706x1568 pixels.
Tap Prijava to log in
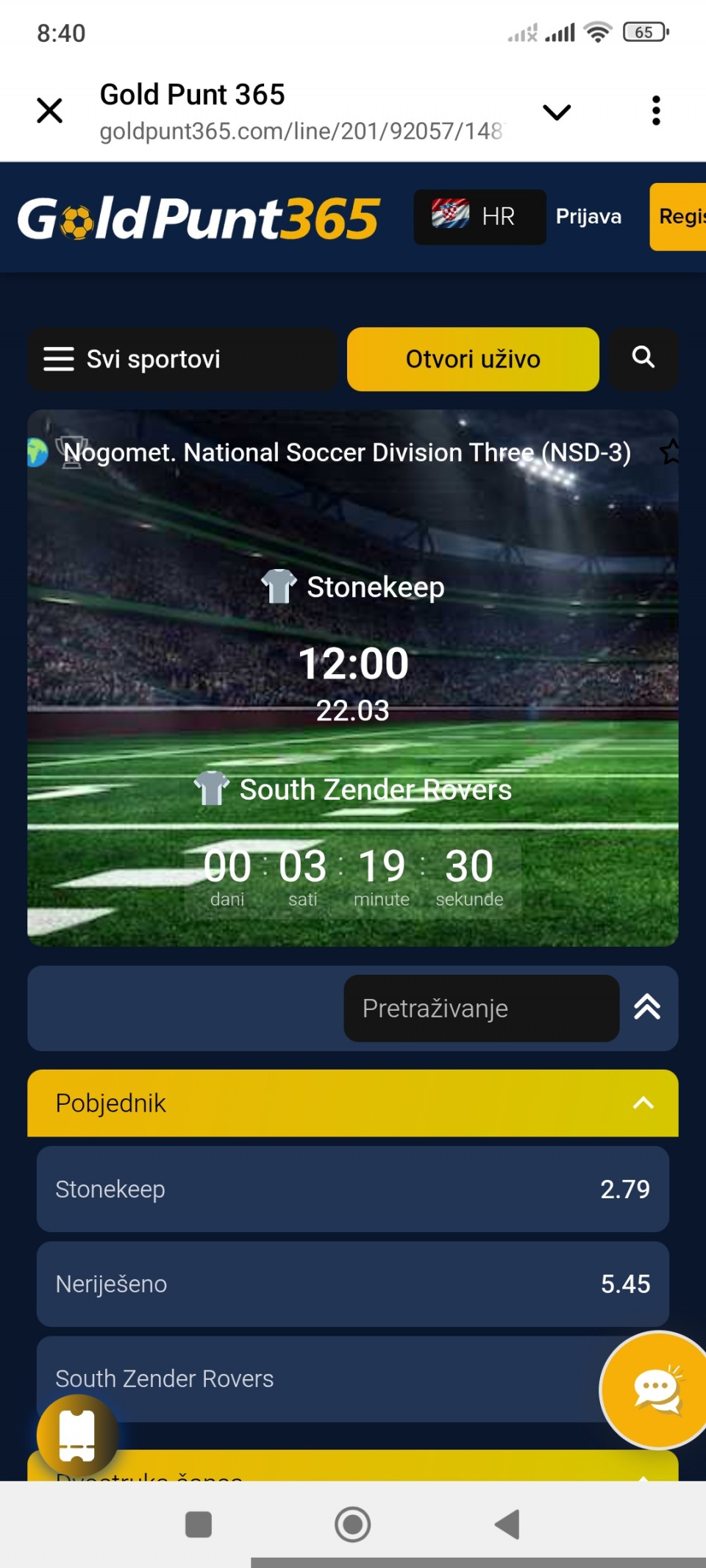tap(588, 217)
